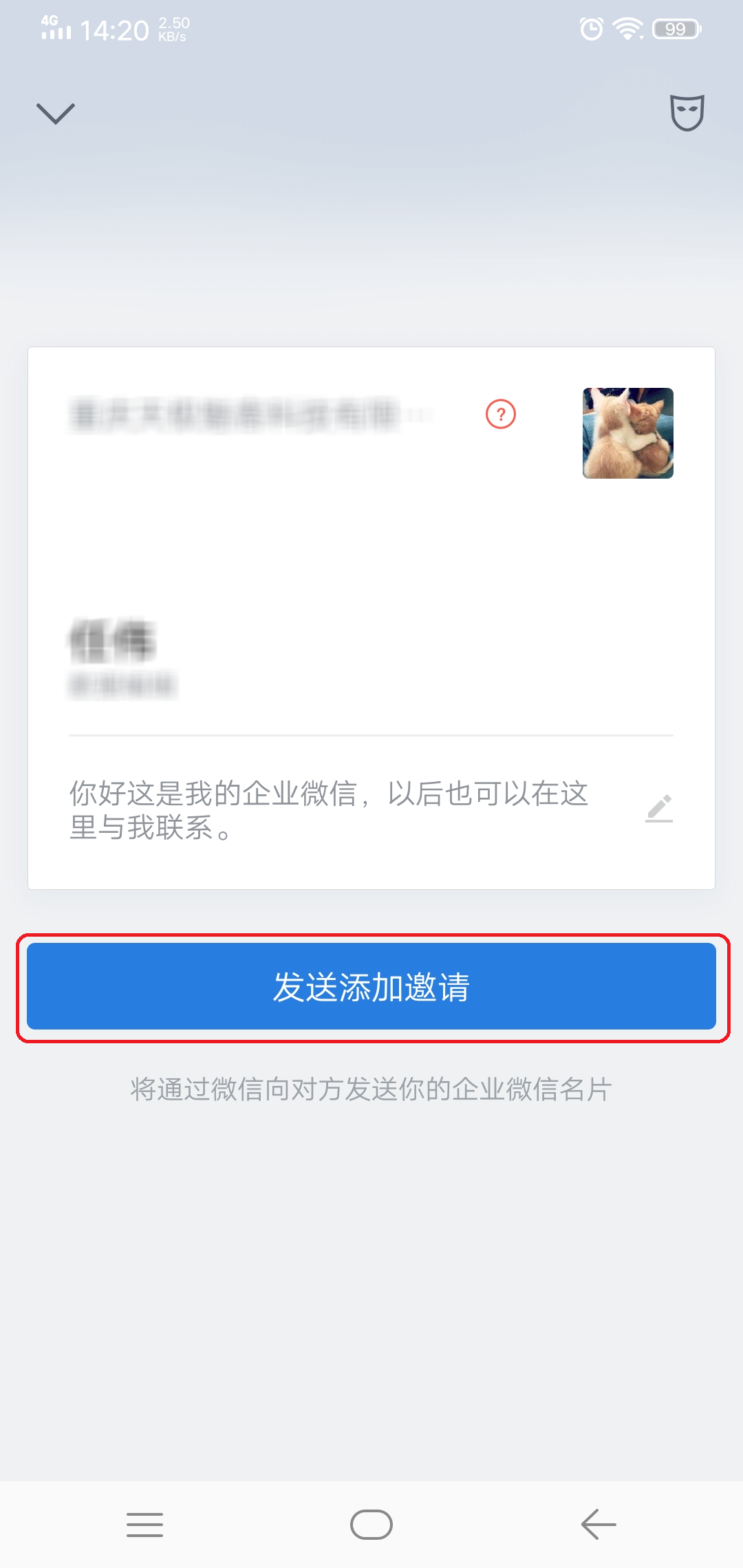743x1568 pixels.
Task: Open the cat profile picture
Action: coord(627,433)
